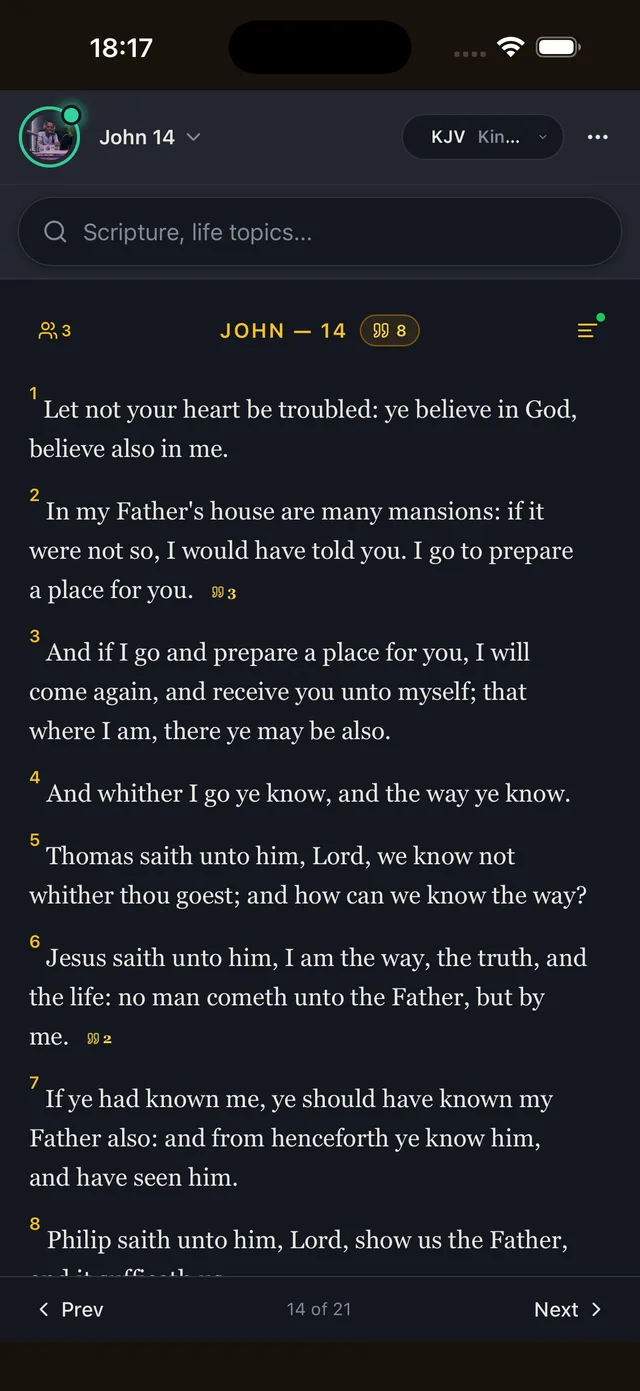Go to the Next chapter

[x=567, y=1309]
